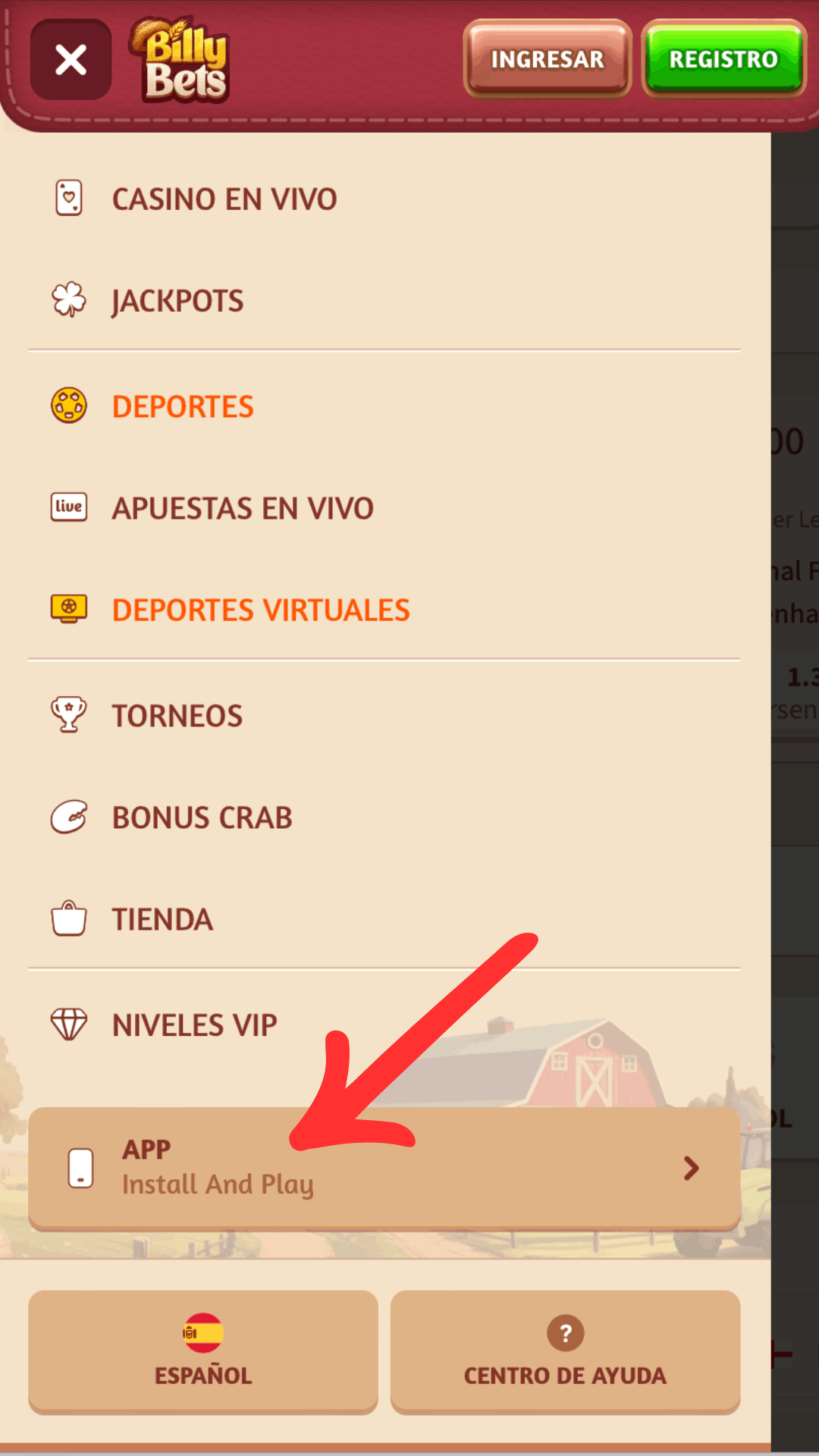Image resolution: width=819 pixels, height=1456 pixels.
Task: Open Centro de Ayuda
Action: coord(565,1351)
